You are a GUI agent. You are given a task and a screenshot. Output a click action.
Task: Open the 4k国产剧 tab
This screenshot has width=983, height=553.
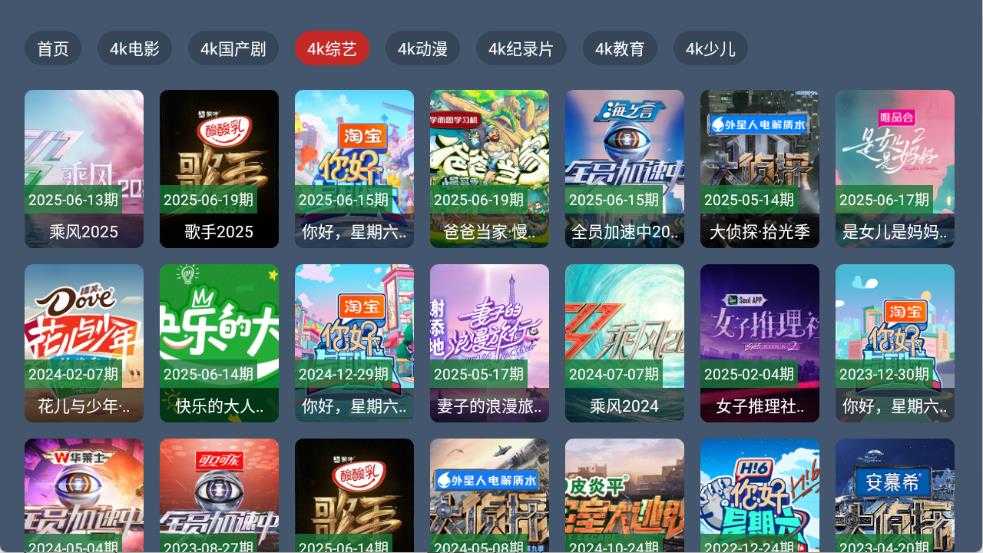pos(233,48)
